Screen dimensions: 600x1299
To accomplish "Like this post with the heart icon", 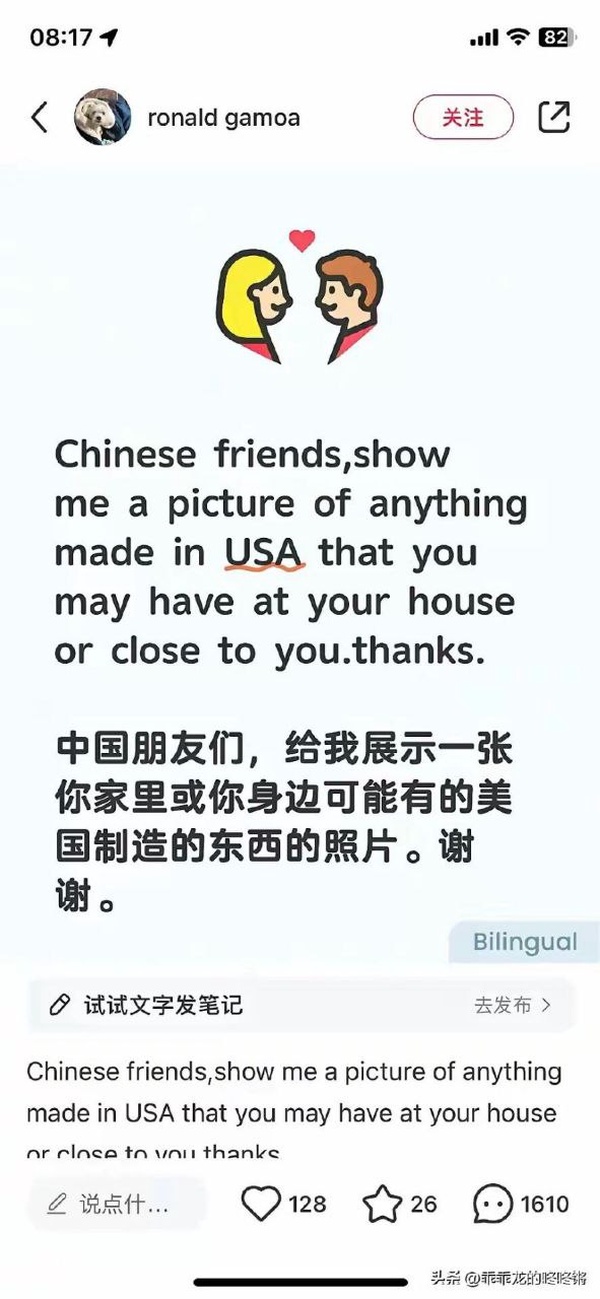I will (262, 1204).
